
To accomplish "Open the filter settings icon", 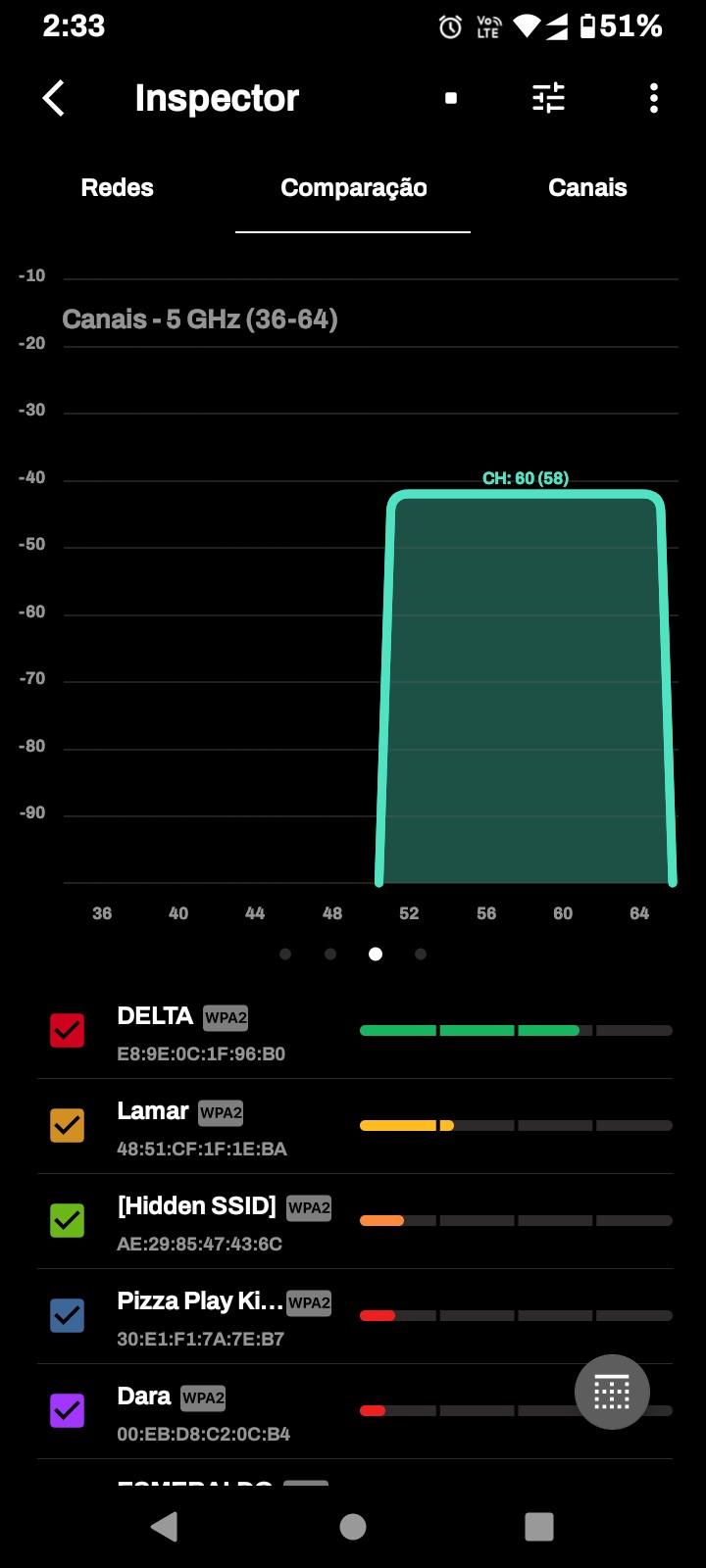I will pos(548,98).
